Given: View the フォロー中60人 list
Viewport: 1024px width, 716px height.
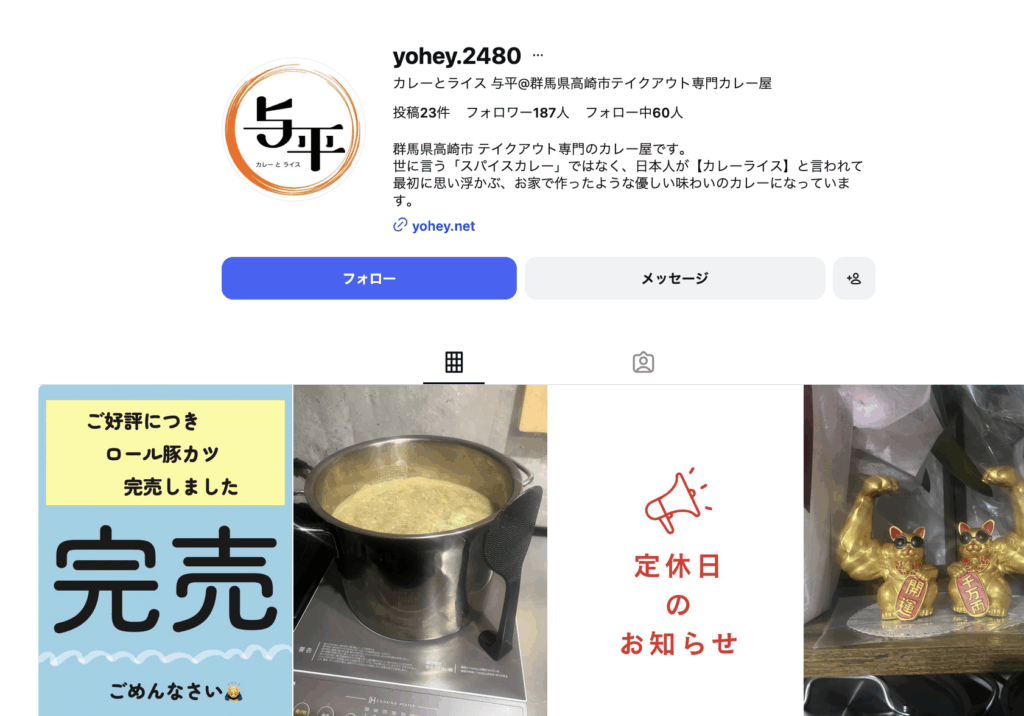Looking at the screenshot, I should [634, 113].
